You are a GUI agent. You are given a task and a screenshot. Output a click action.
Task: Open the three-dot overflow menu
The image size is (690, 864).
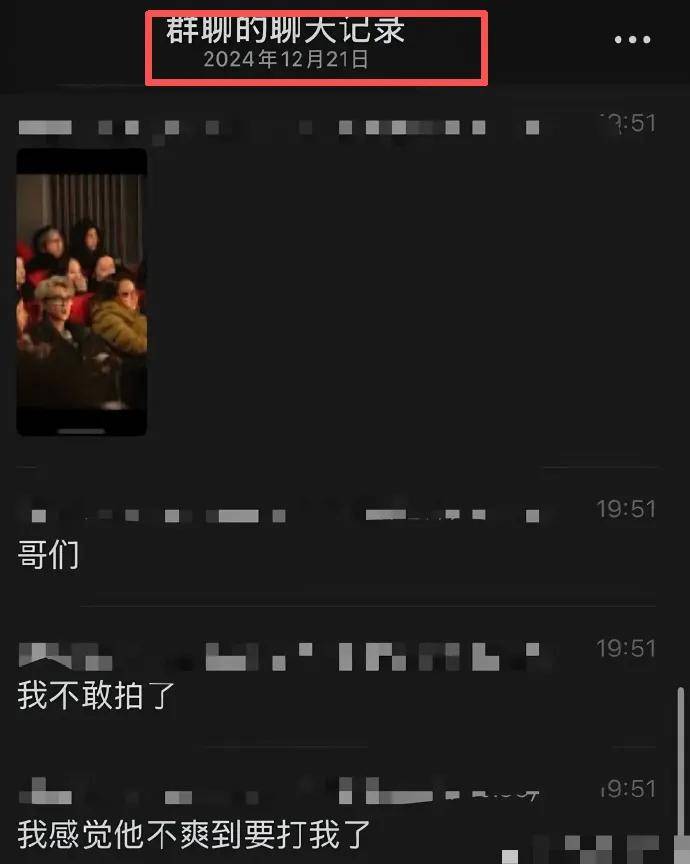(x=632, y=41)
